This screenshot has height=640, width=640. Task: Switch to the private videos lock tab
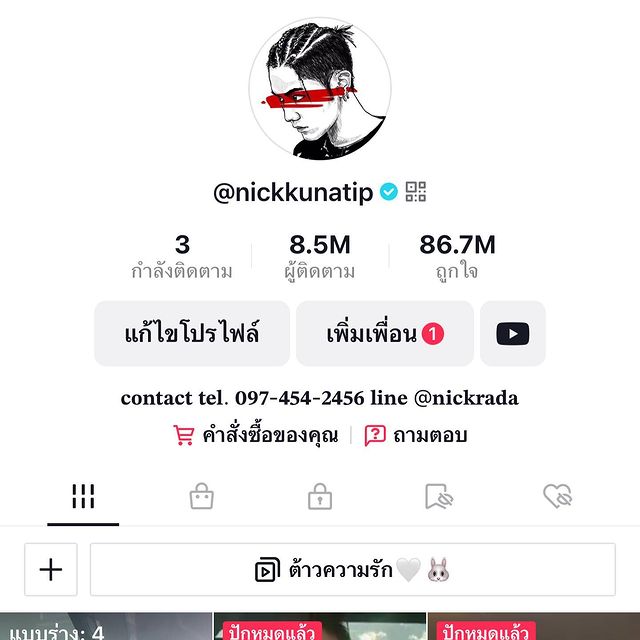(319, 496)
